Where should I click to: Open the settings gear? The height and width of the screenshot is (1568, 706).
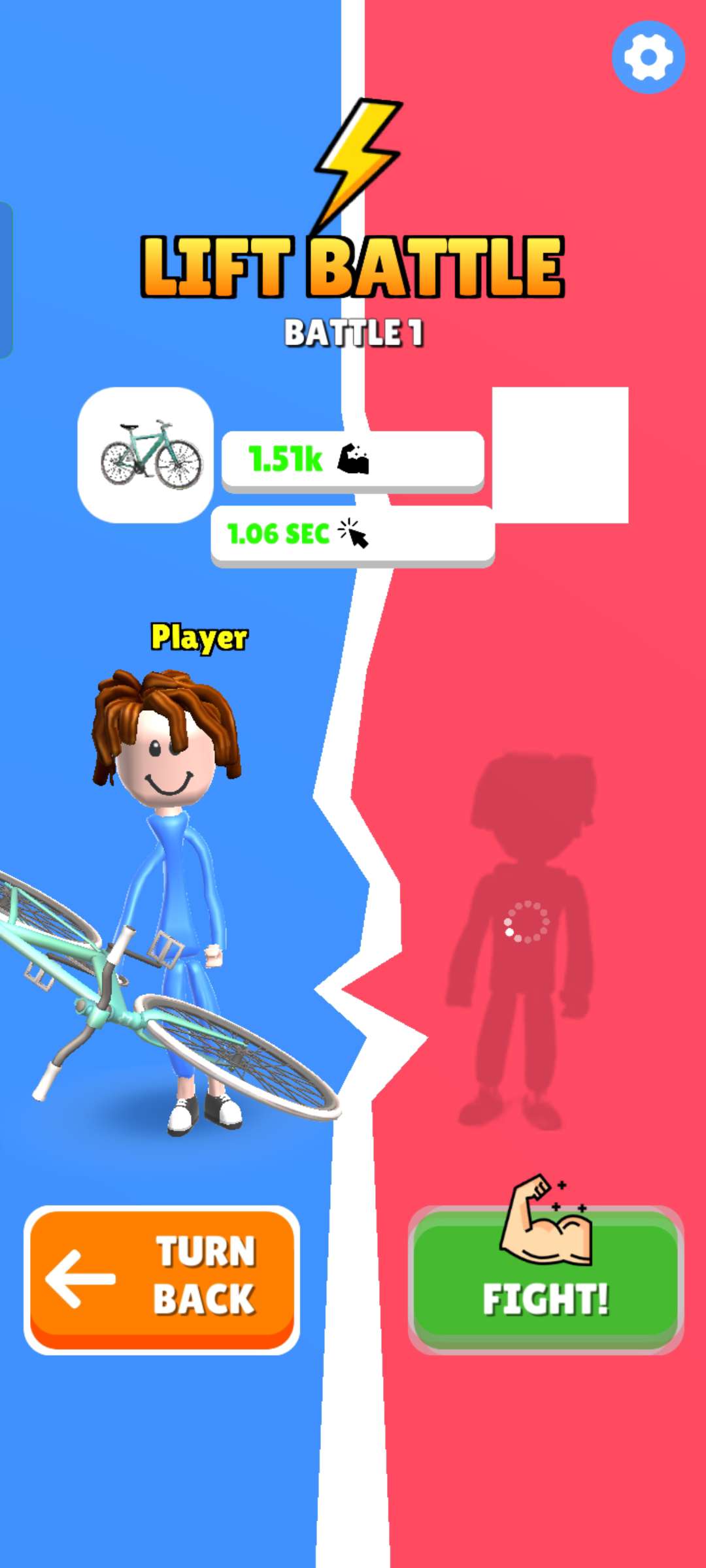click(648, 57)
